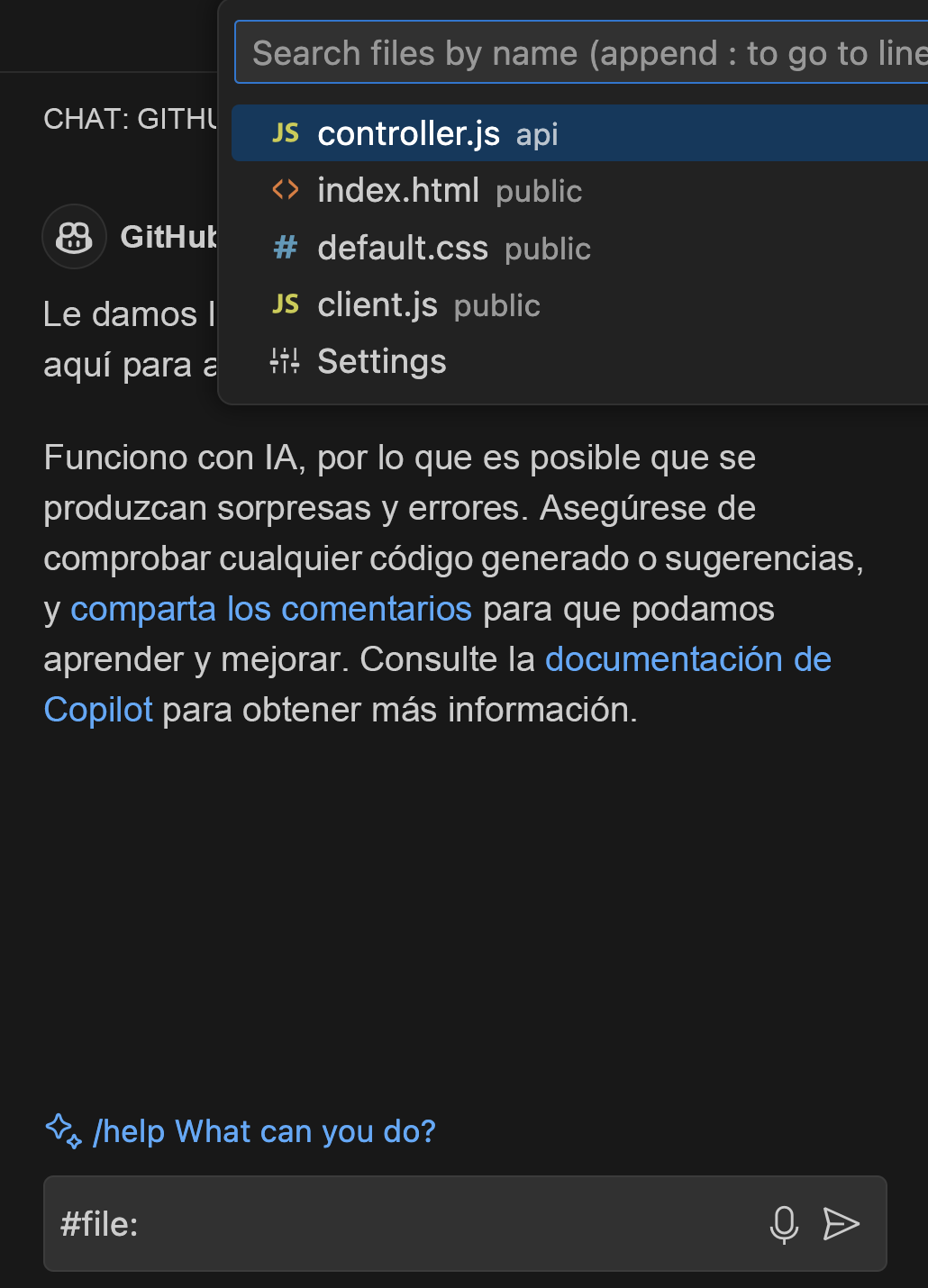Start voice input with the microphone icon
Image resolution: width=928 pixels, height=1288 pixels.
point(784,1224)
